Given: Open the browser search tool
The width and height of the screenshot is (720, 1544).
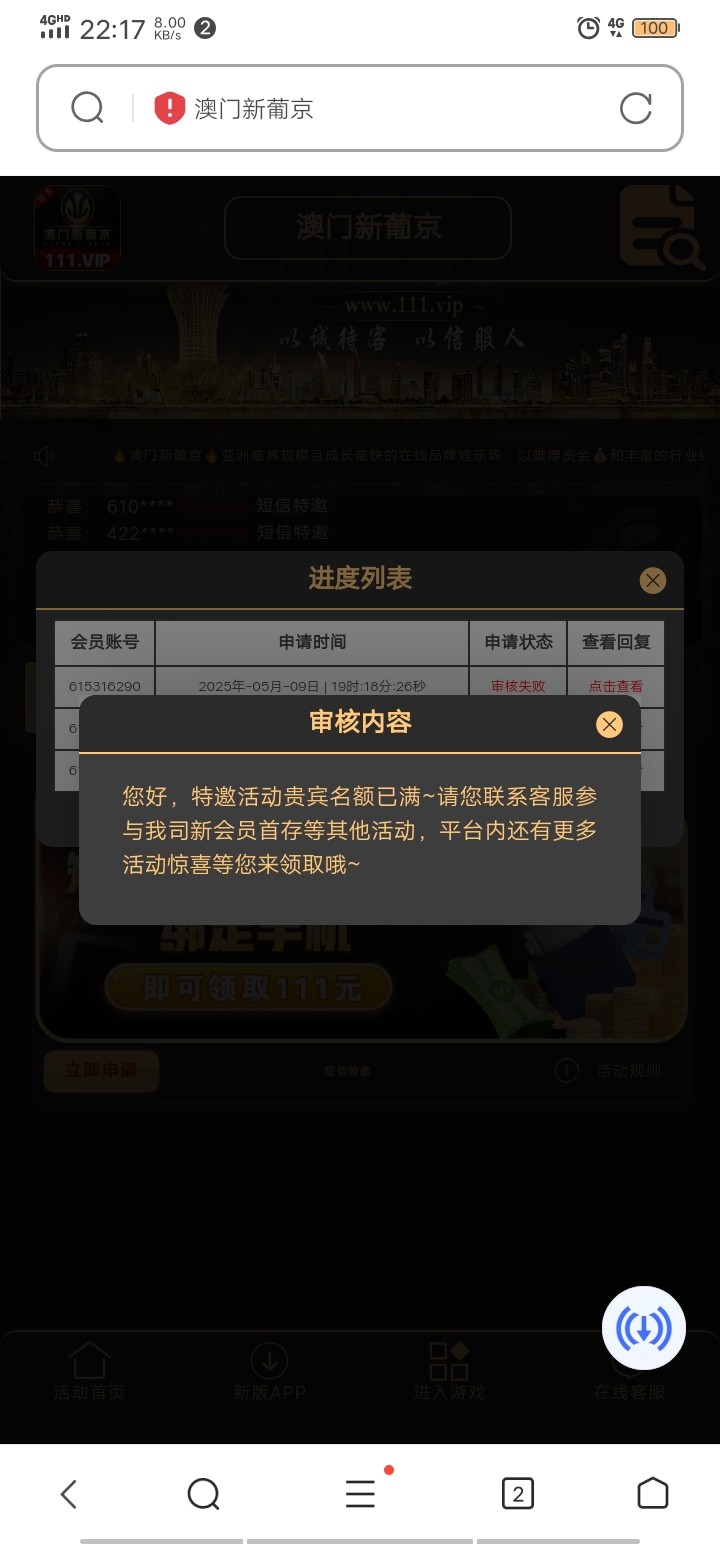Looking at the screenshot, I should tap(203, 1494).
